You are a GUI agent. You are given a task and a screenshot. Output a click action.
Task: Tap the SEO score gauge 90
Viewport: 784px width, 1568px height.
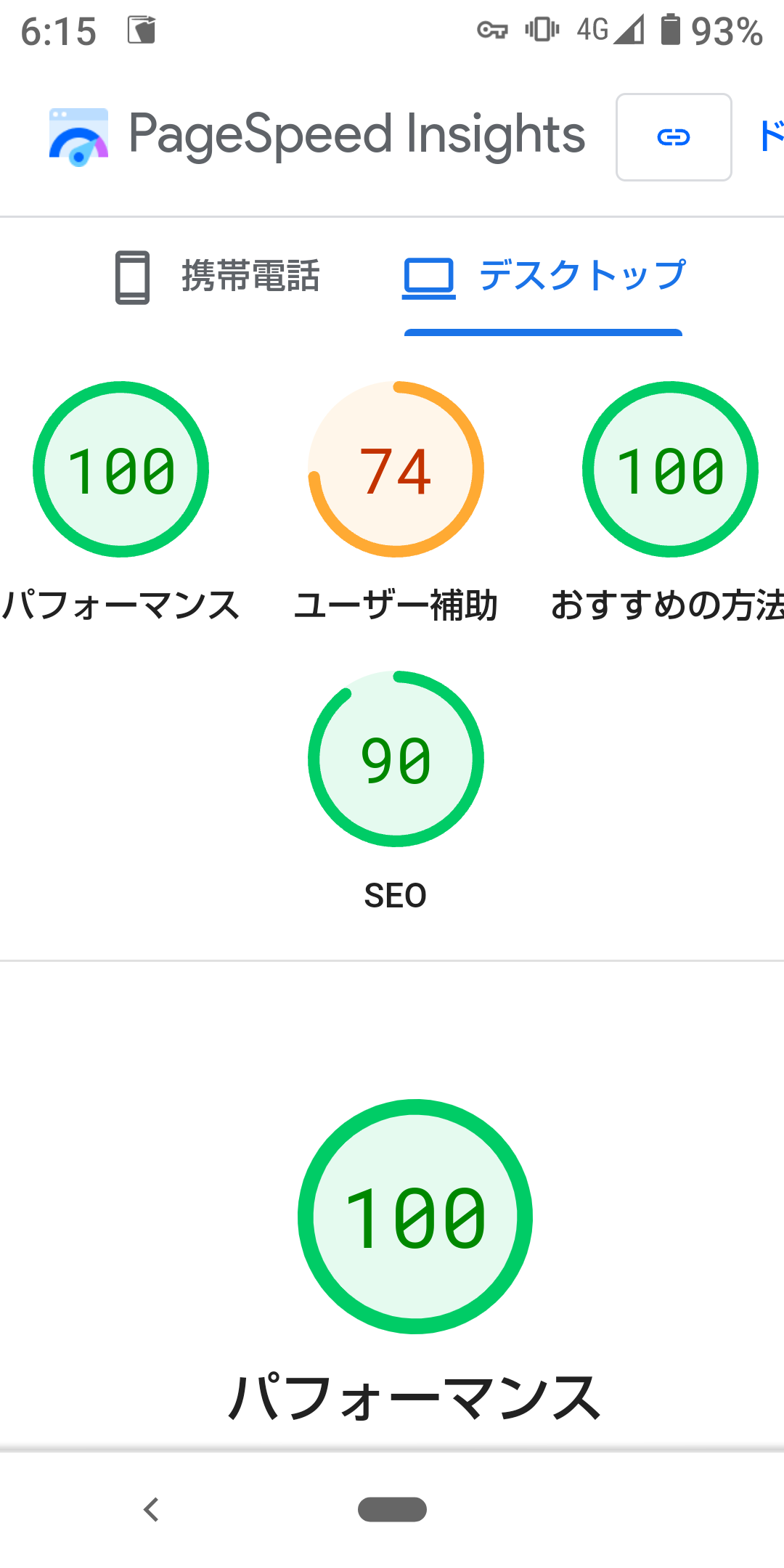tap(396, 791)
